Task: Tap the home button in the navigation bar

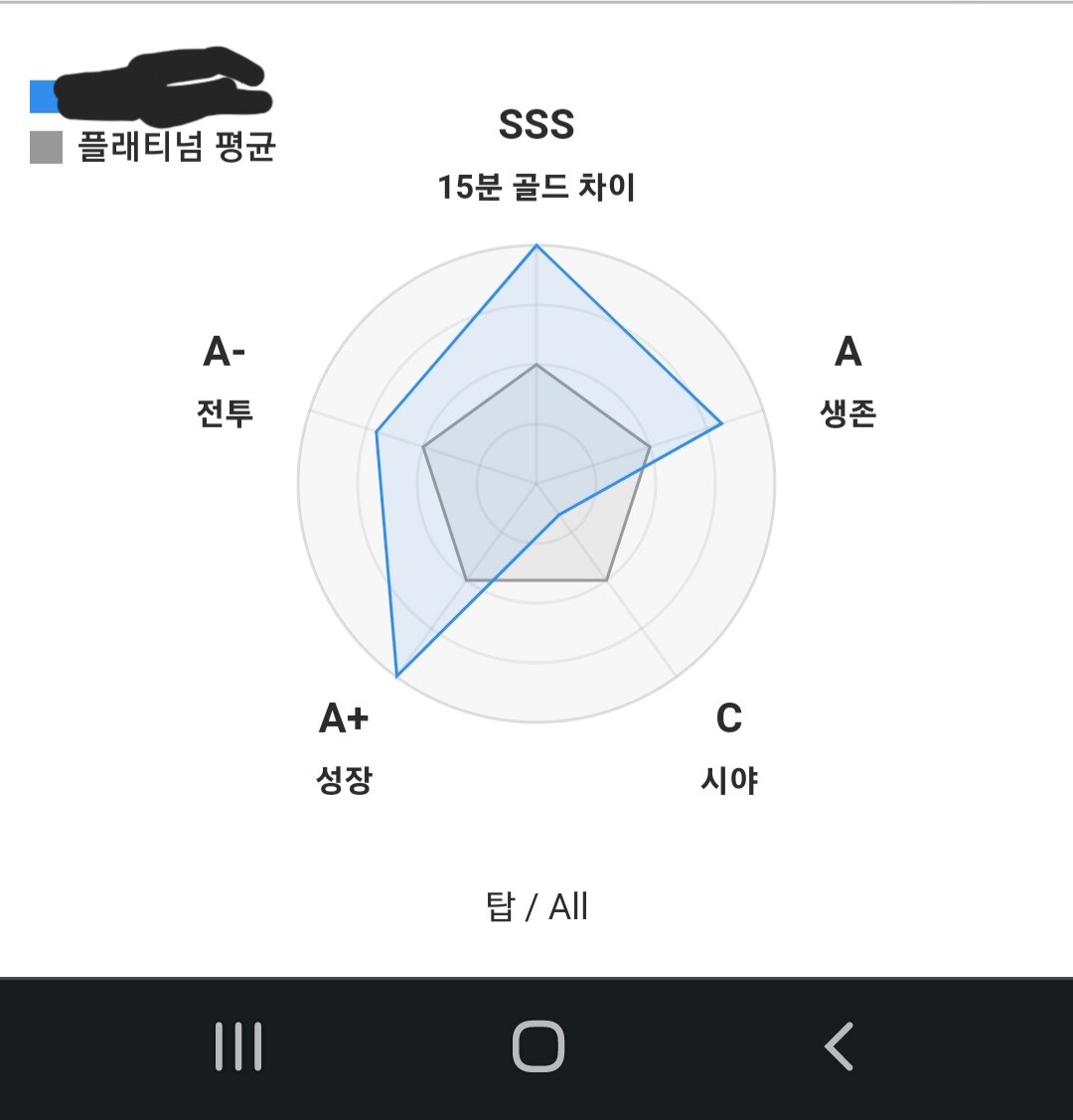Action: click(x=537, y=1046)
